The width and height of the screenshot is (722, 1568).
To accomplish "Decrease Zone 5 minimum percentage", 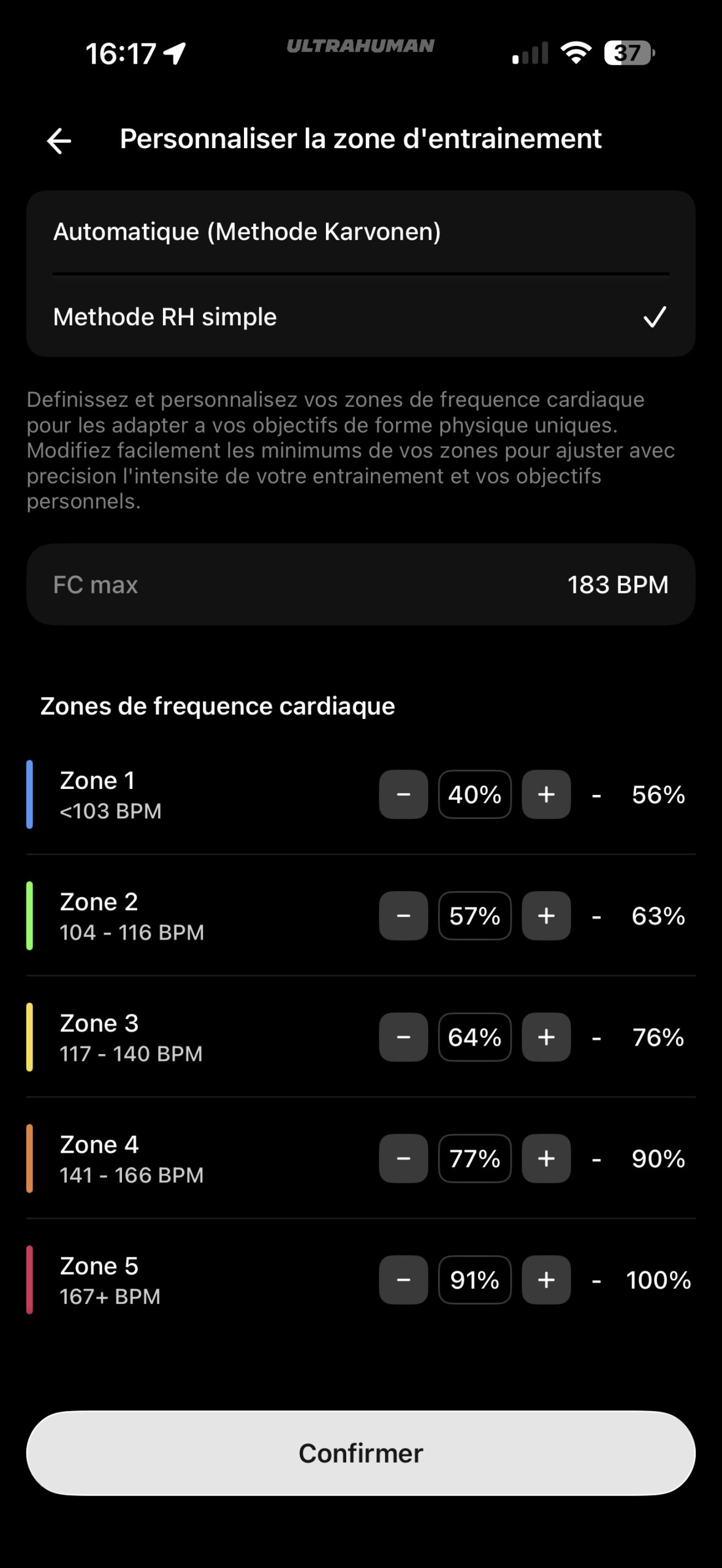I will (x=403, y=1280).
